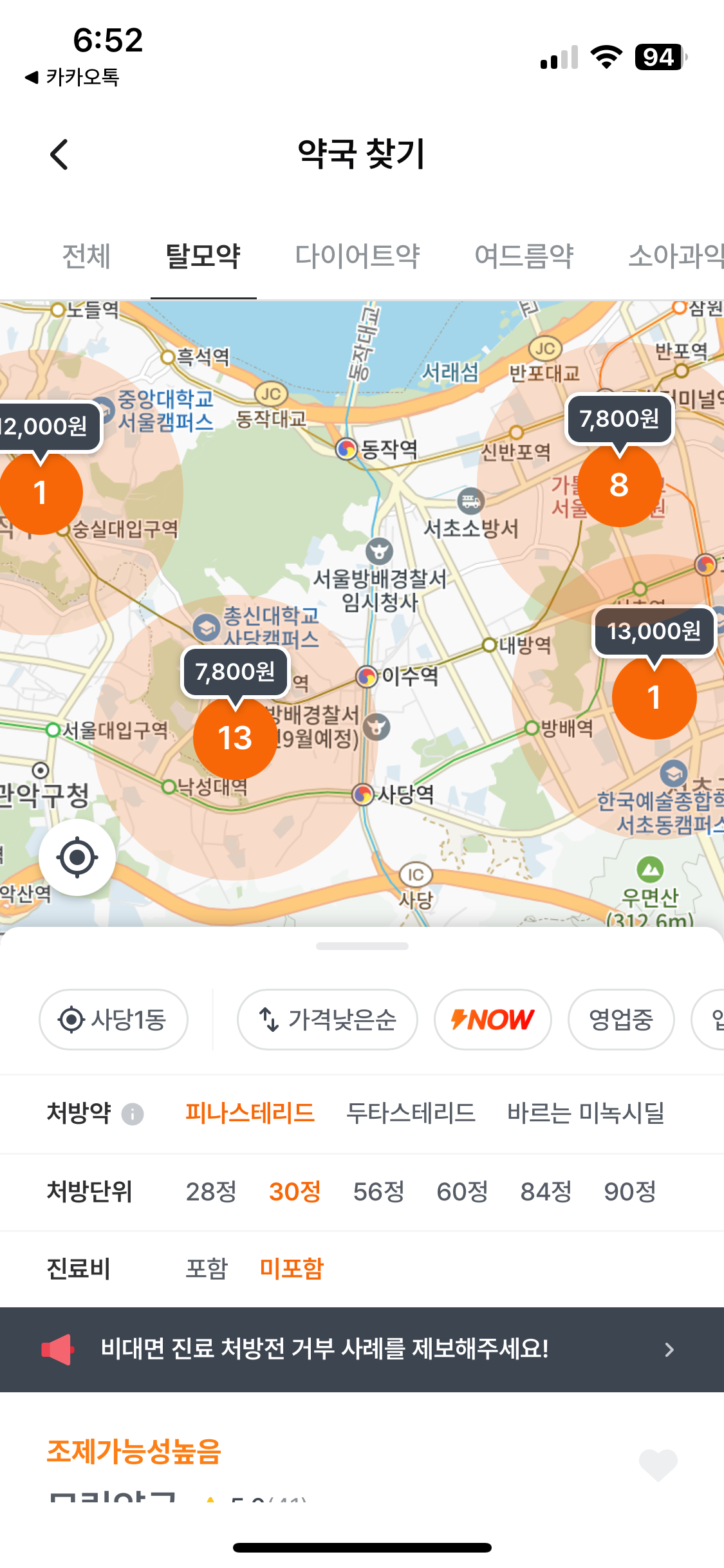Screen dimensions: 724x1568
Task: Open the 13-pharmacy cluster priced 7,800원
Action: point(235,738)
